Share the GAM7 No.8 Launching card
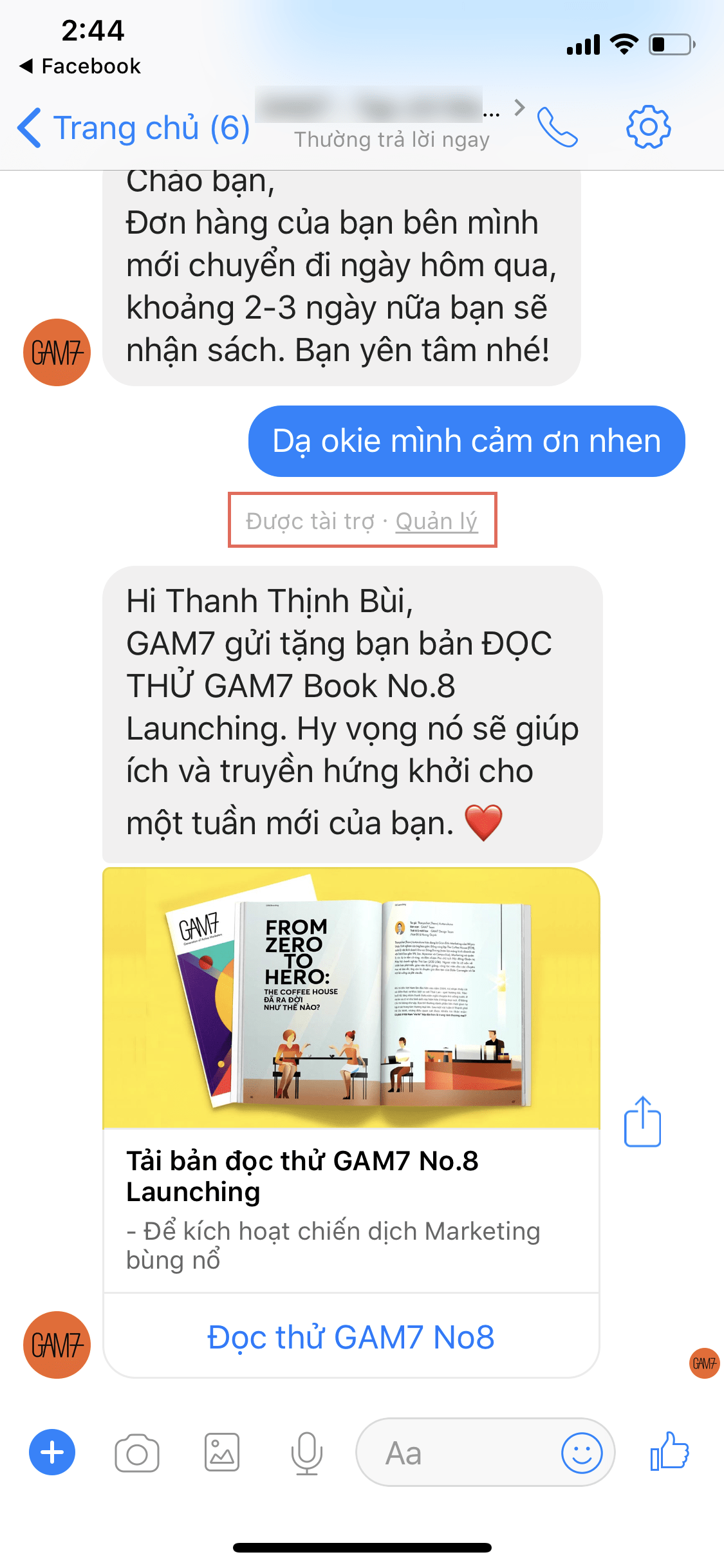Screen dimensions: 724x1568 tap(642, 1121)
